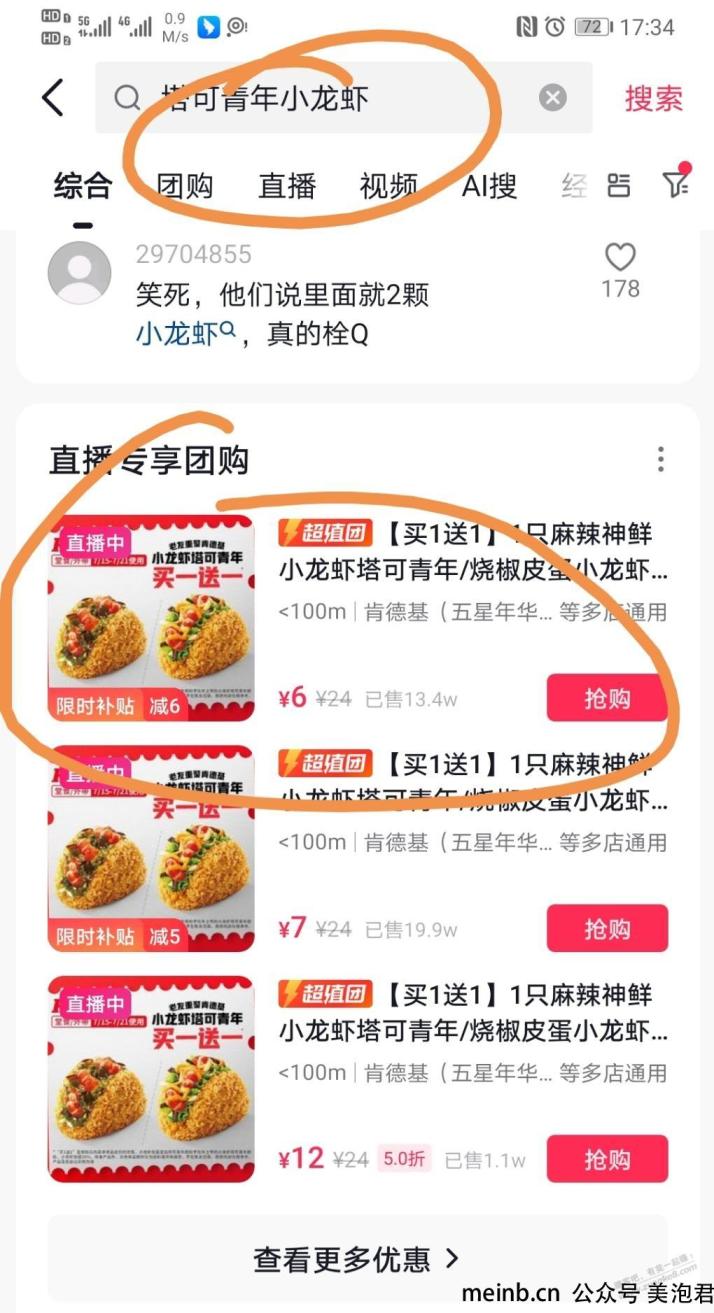Toggle the layout view icon beside filter
Viewport: 714px width, 1313px height.
click(620, 185)
